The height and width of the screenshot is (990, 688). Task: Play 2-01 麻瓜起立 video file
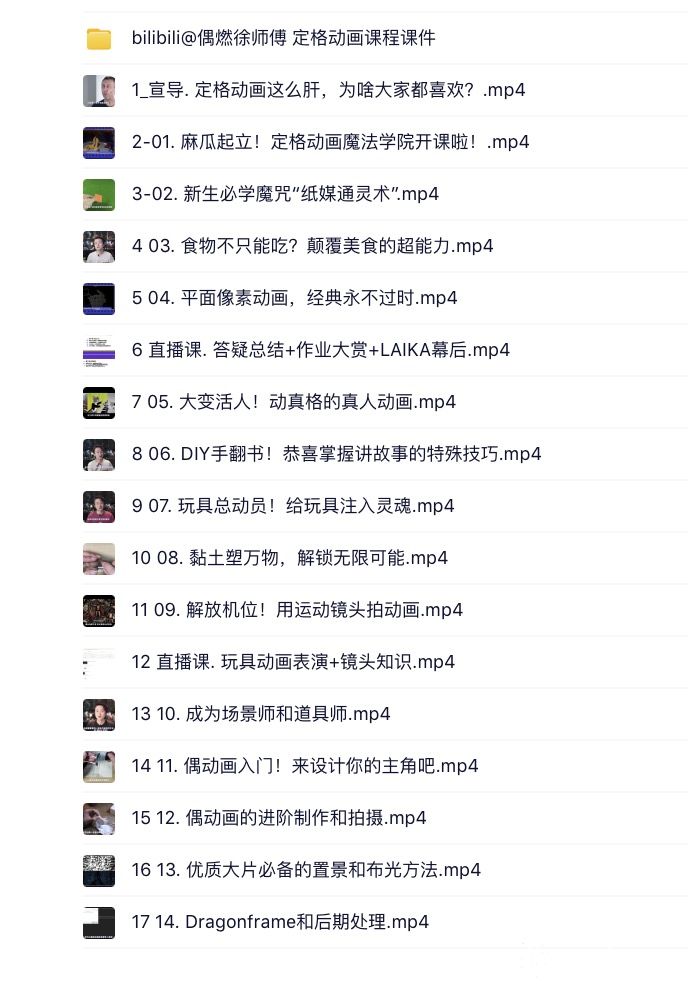click(x=330, y=142)
